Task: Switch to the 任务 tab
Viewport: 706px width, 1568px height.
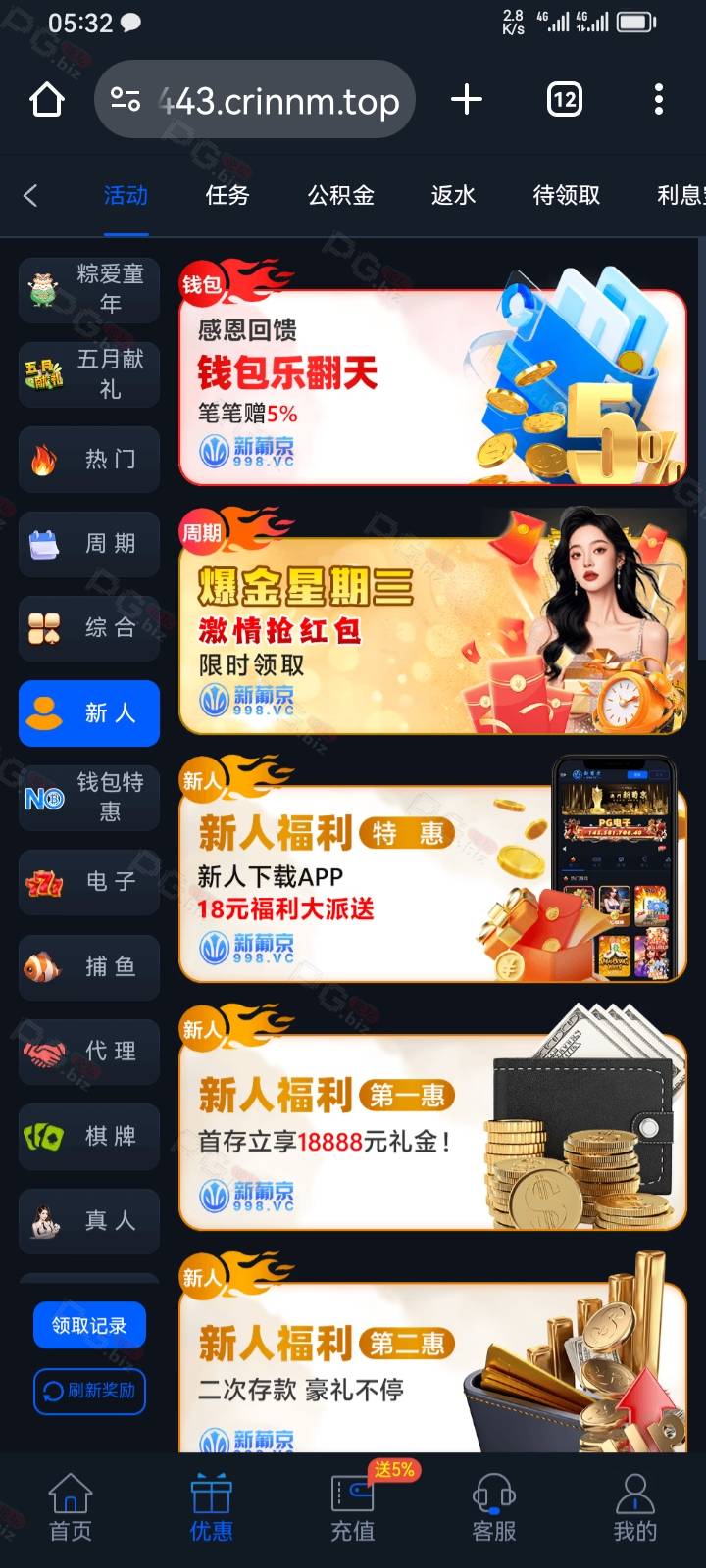Action: click(227, 195)
